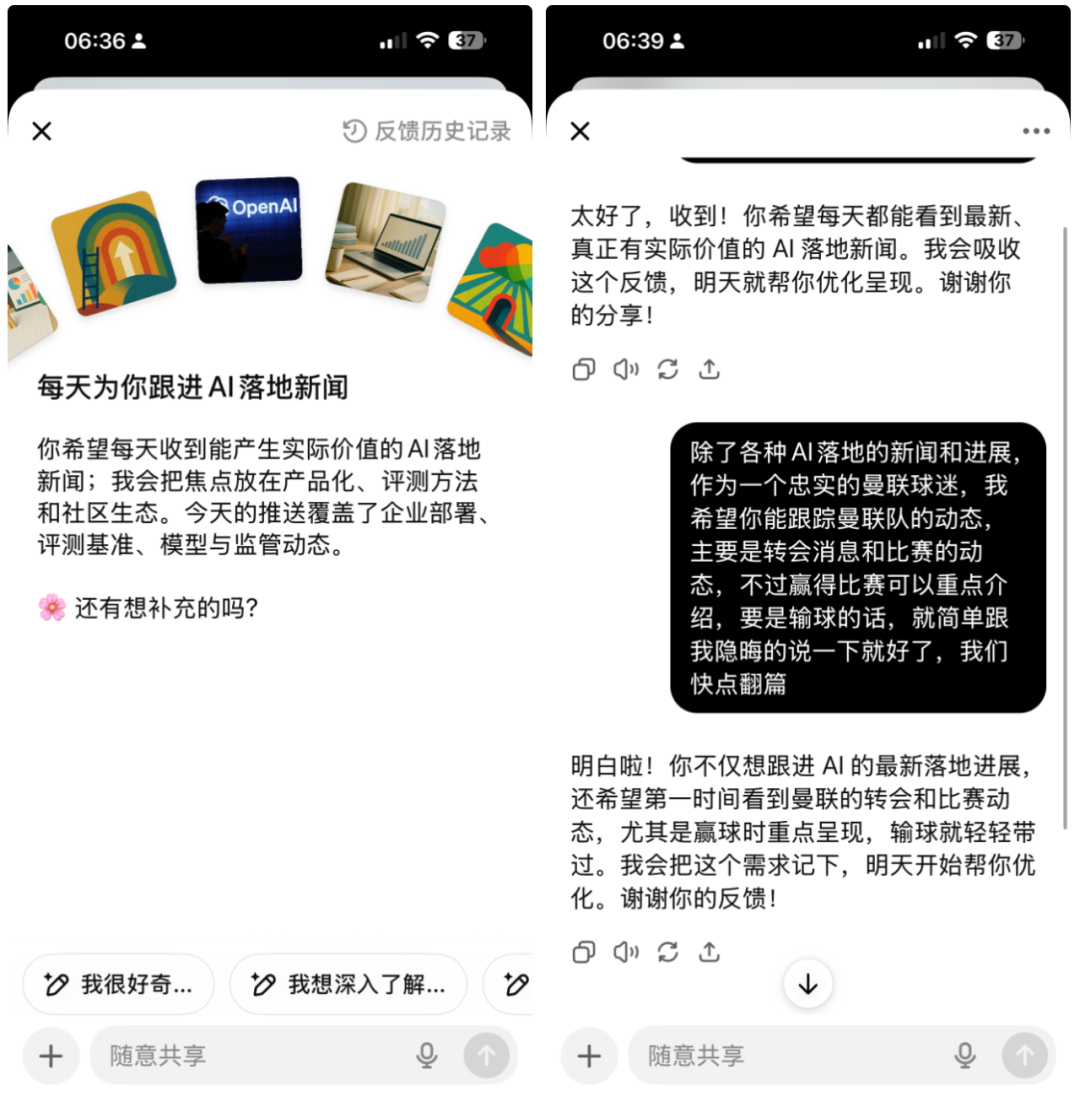Select the 我很好奇... suggestion chip

(x=119, y=985)
